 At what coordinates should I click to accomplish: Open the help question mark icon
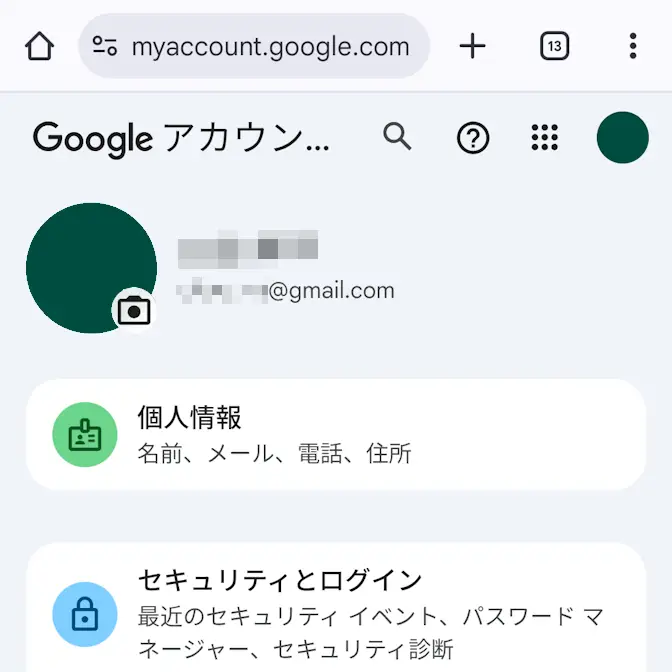[x=473, y=138]
